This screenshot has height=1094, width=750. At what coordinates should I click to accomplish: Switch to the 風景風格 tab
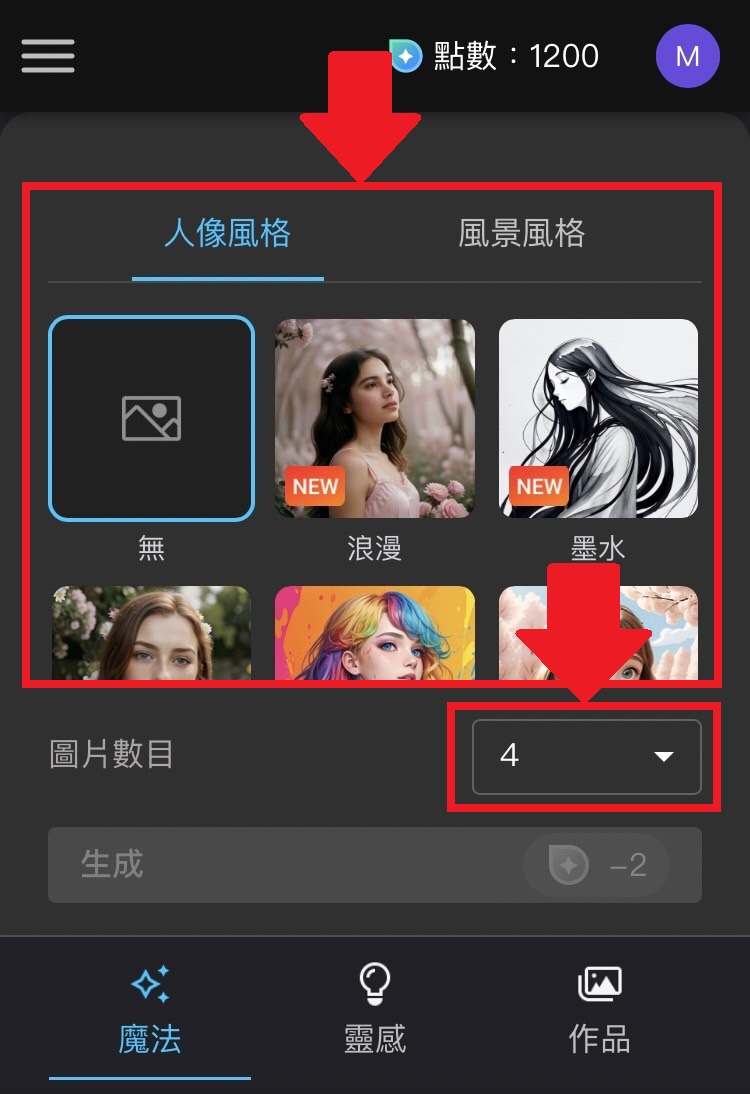pos(520,234)
